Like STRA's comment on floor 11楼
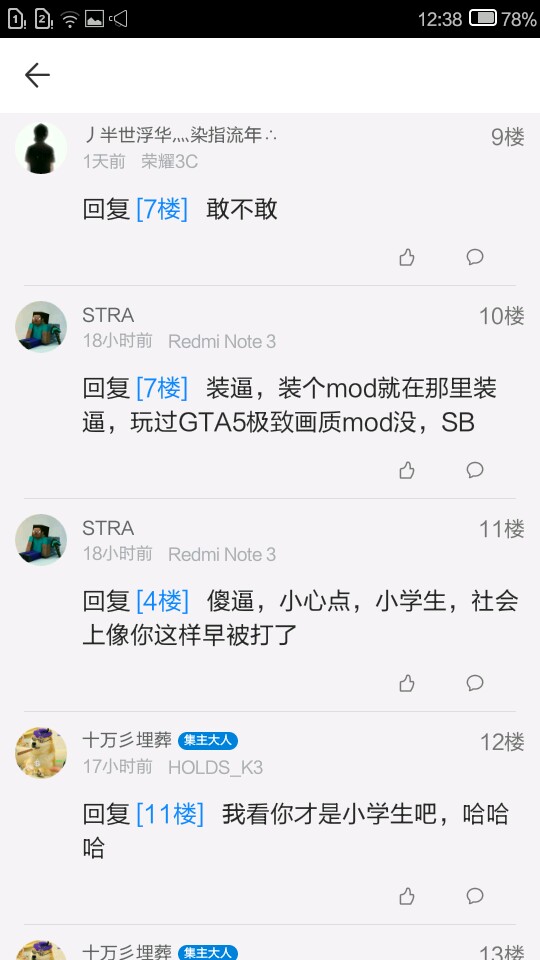 [x=407, y=683]
